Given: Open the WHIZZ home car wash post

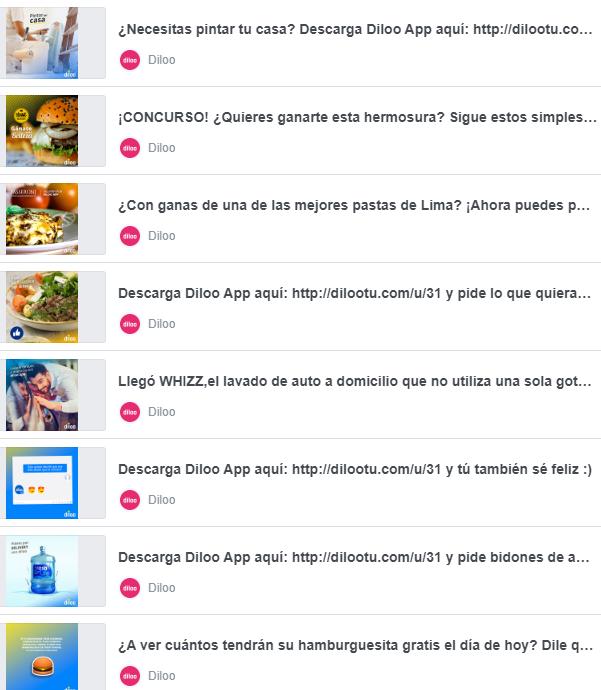Looking at the screenshot, I should click(355, 382).
